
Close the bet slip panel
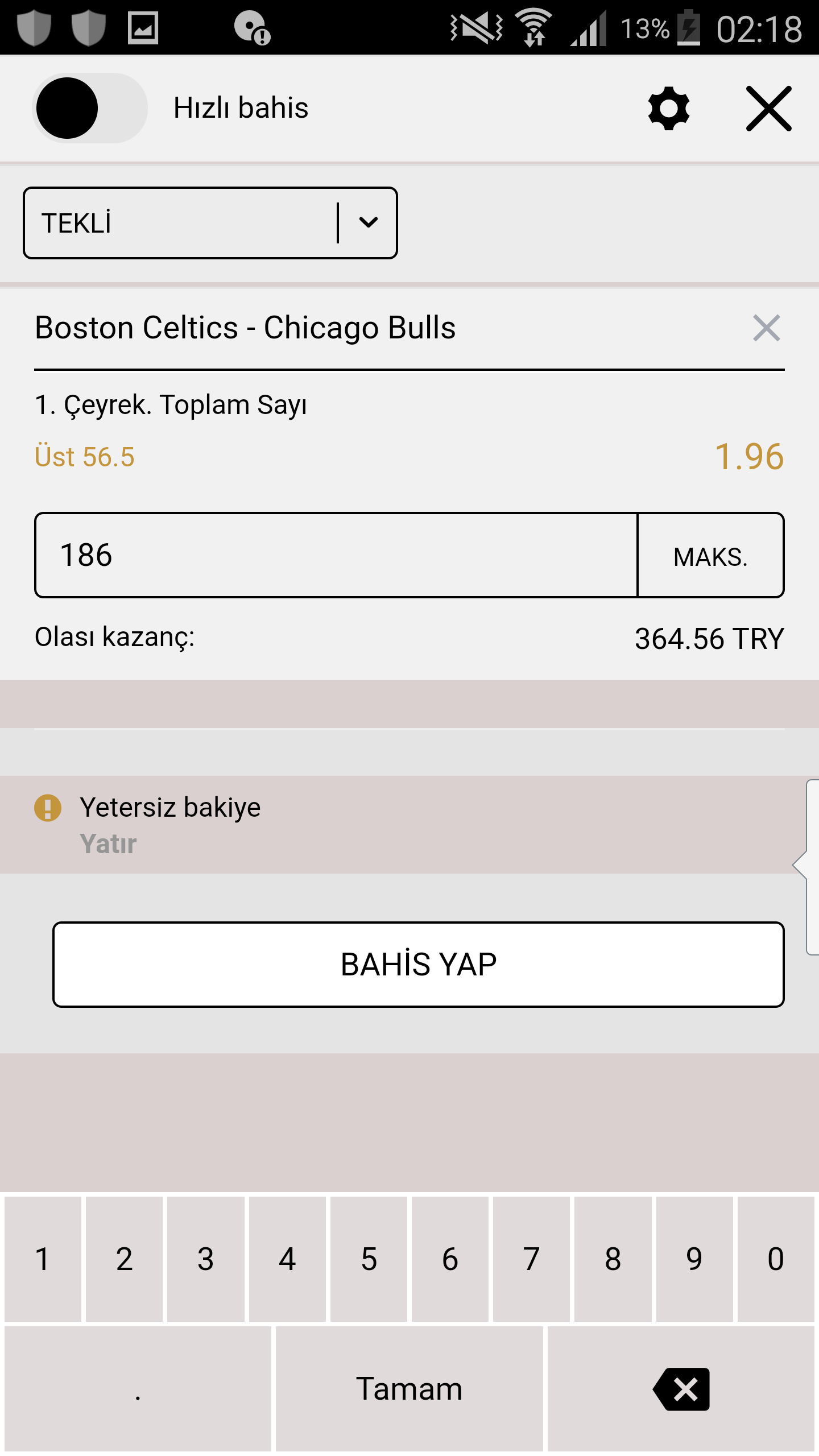coord(768,109)
